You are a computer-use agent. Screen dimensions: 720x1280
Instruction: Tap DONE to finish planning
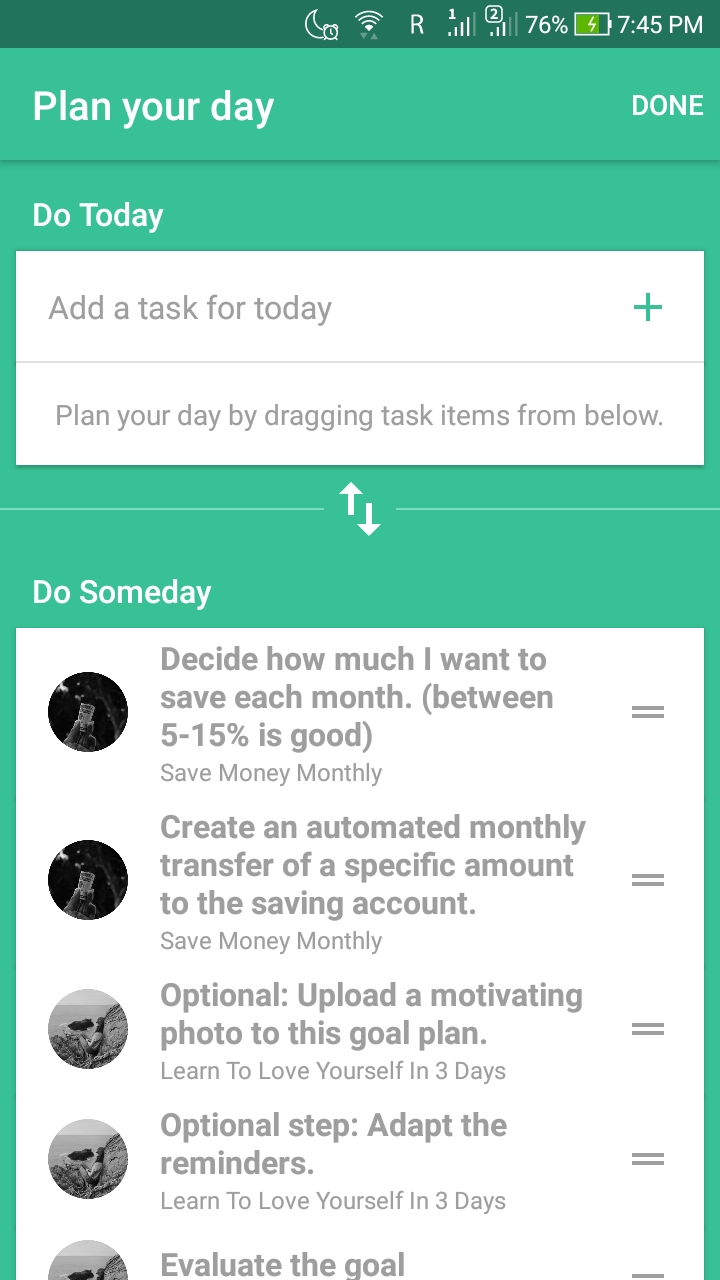click(x=667, y=106)
